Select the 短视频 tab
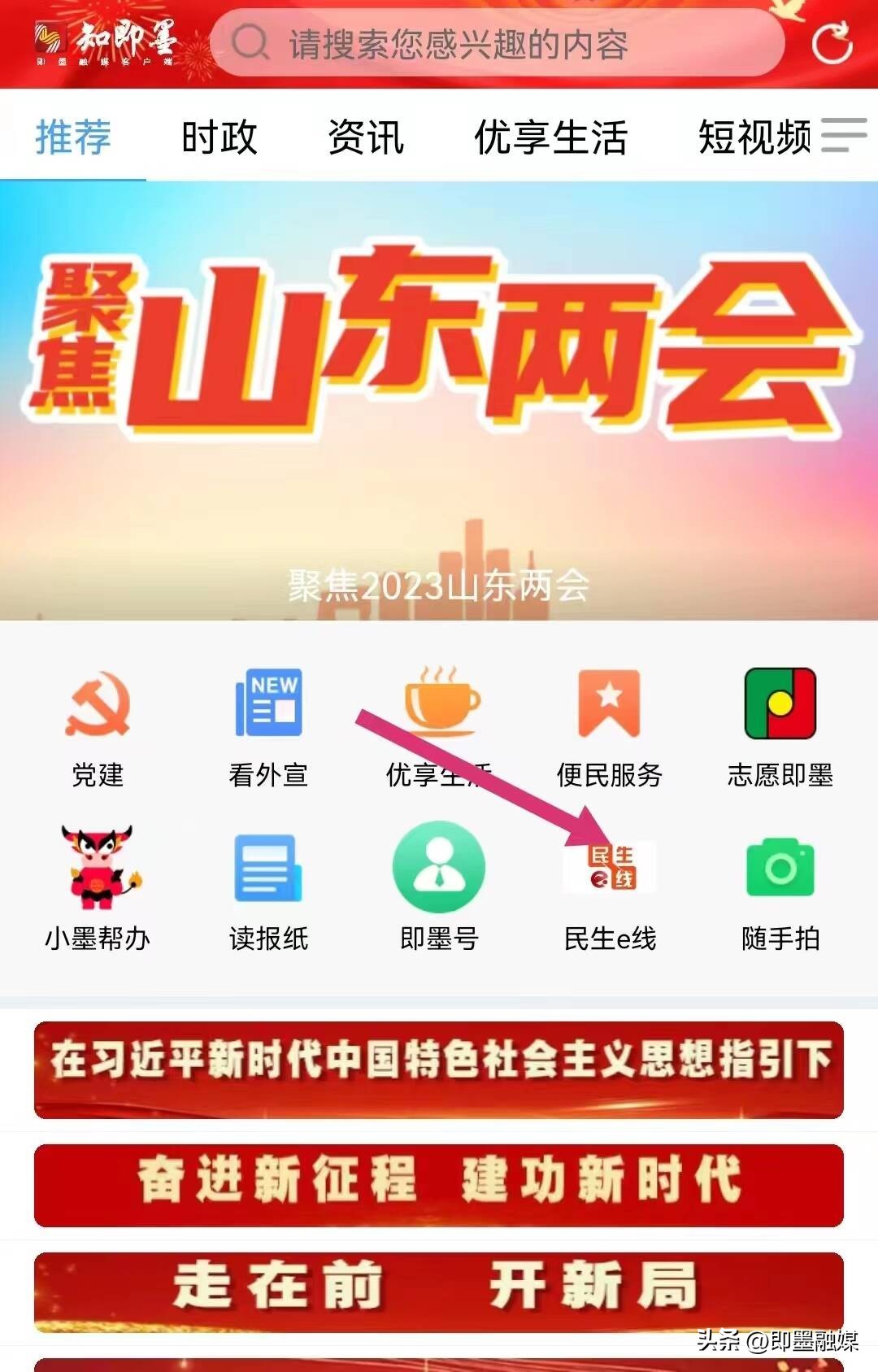 [753, 137]
